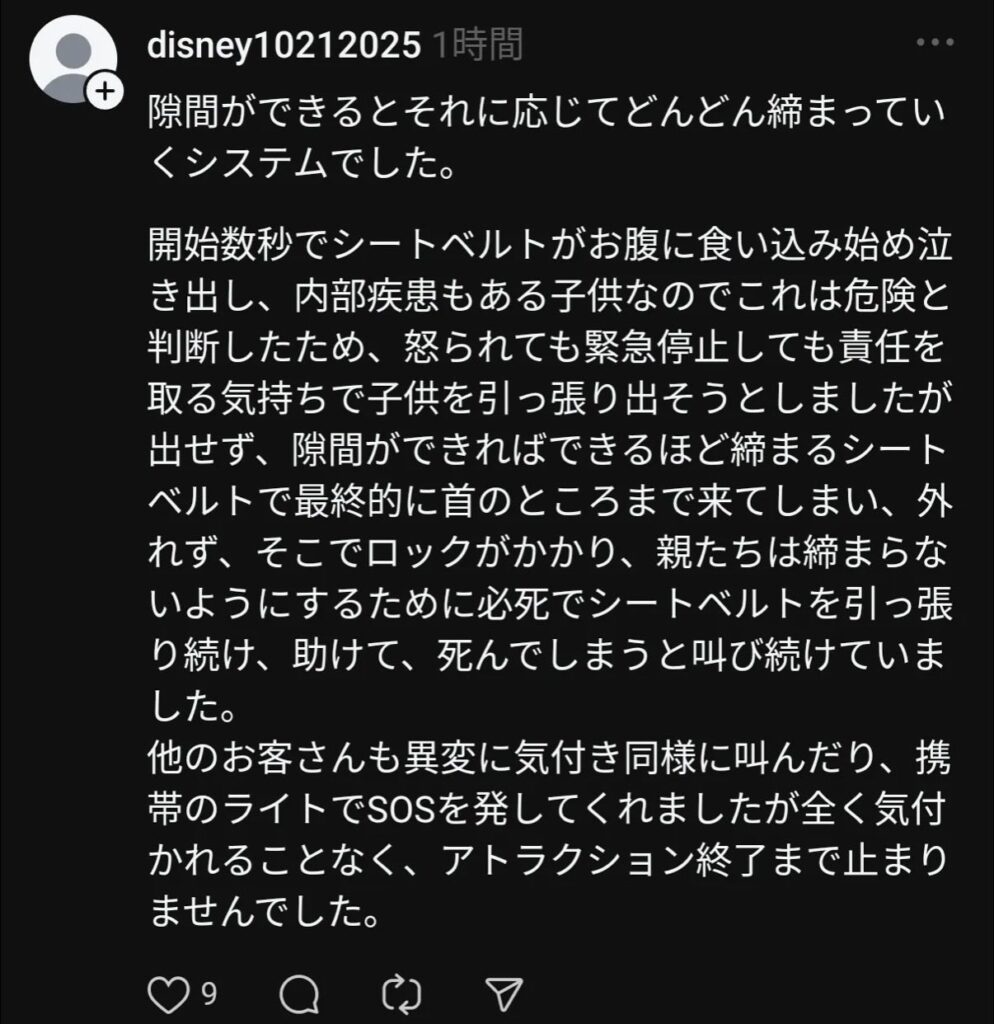Repost this thread

[403, 993]
